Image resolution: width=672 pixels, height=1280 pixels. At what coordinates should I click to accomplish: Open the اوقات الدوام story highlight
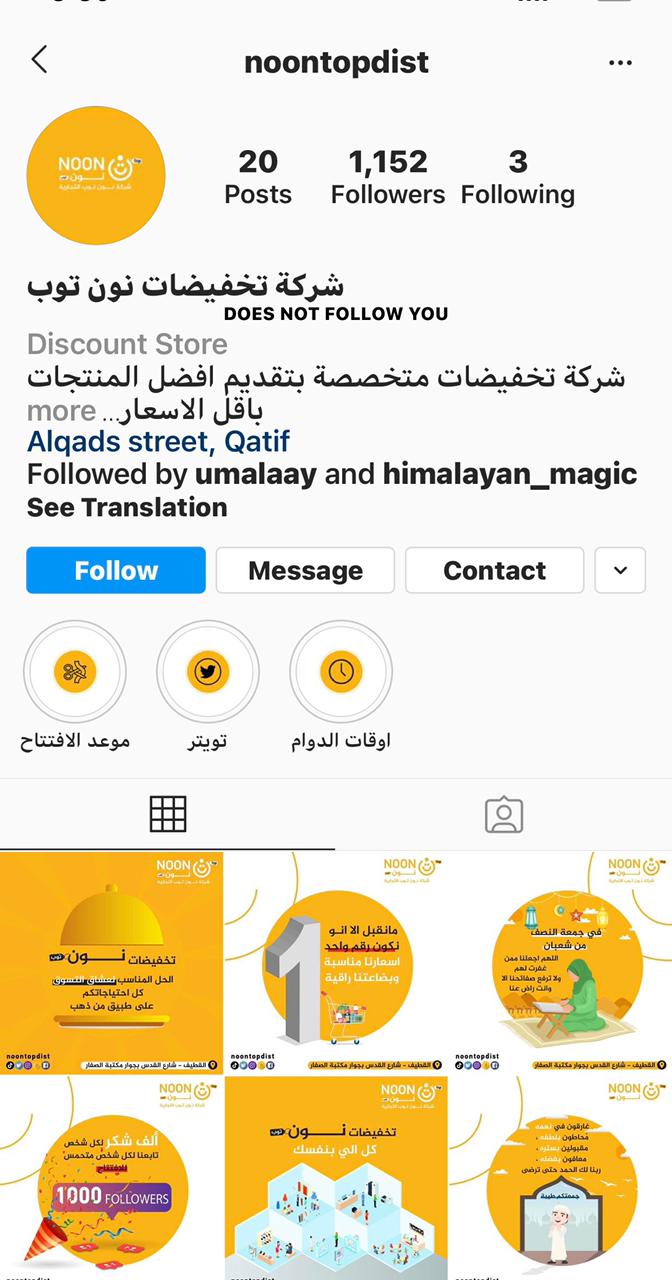click(341, 672)
